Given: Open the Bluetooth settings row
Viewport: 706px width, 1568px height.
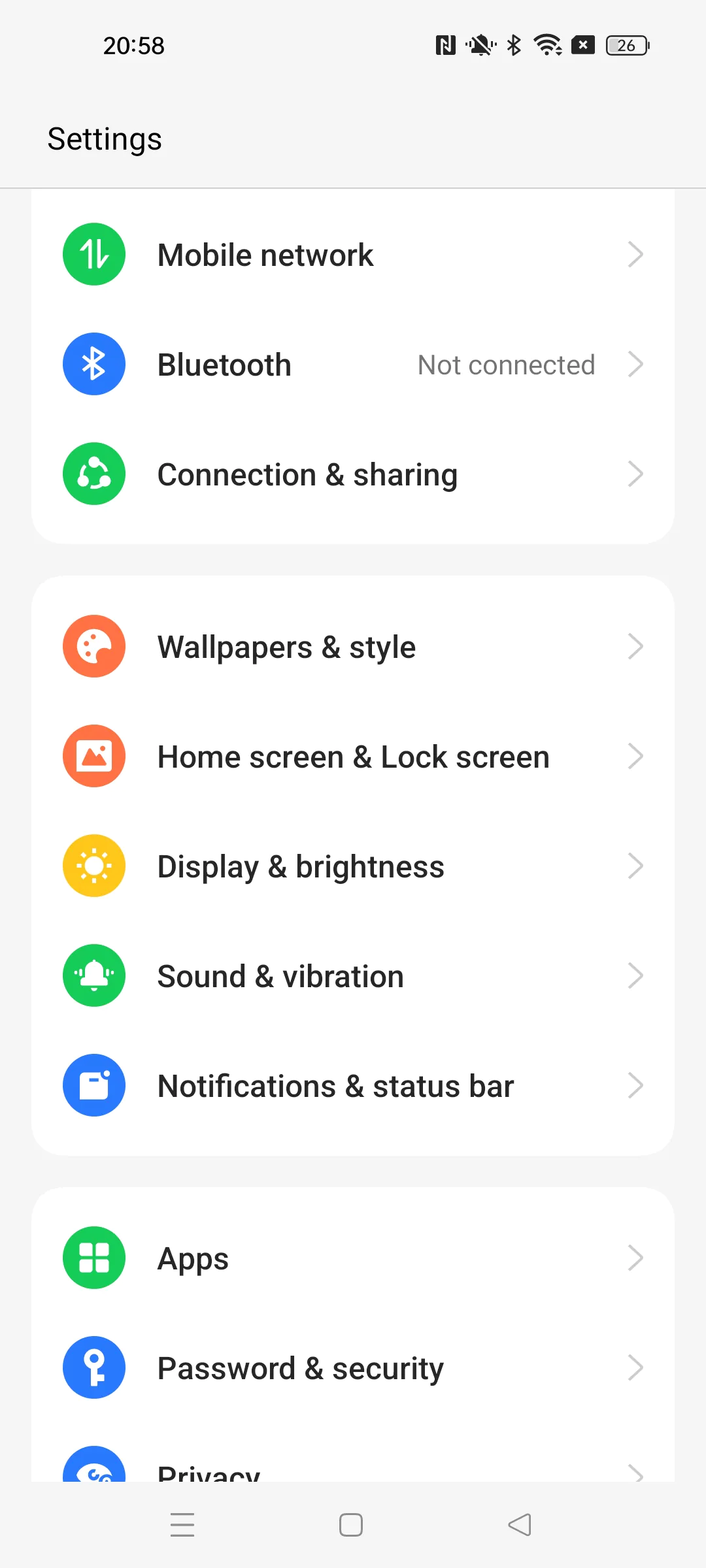Looking at the screenshot, I should coord(353,364).
